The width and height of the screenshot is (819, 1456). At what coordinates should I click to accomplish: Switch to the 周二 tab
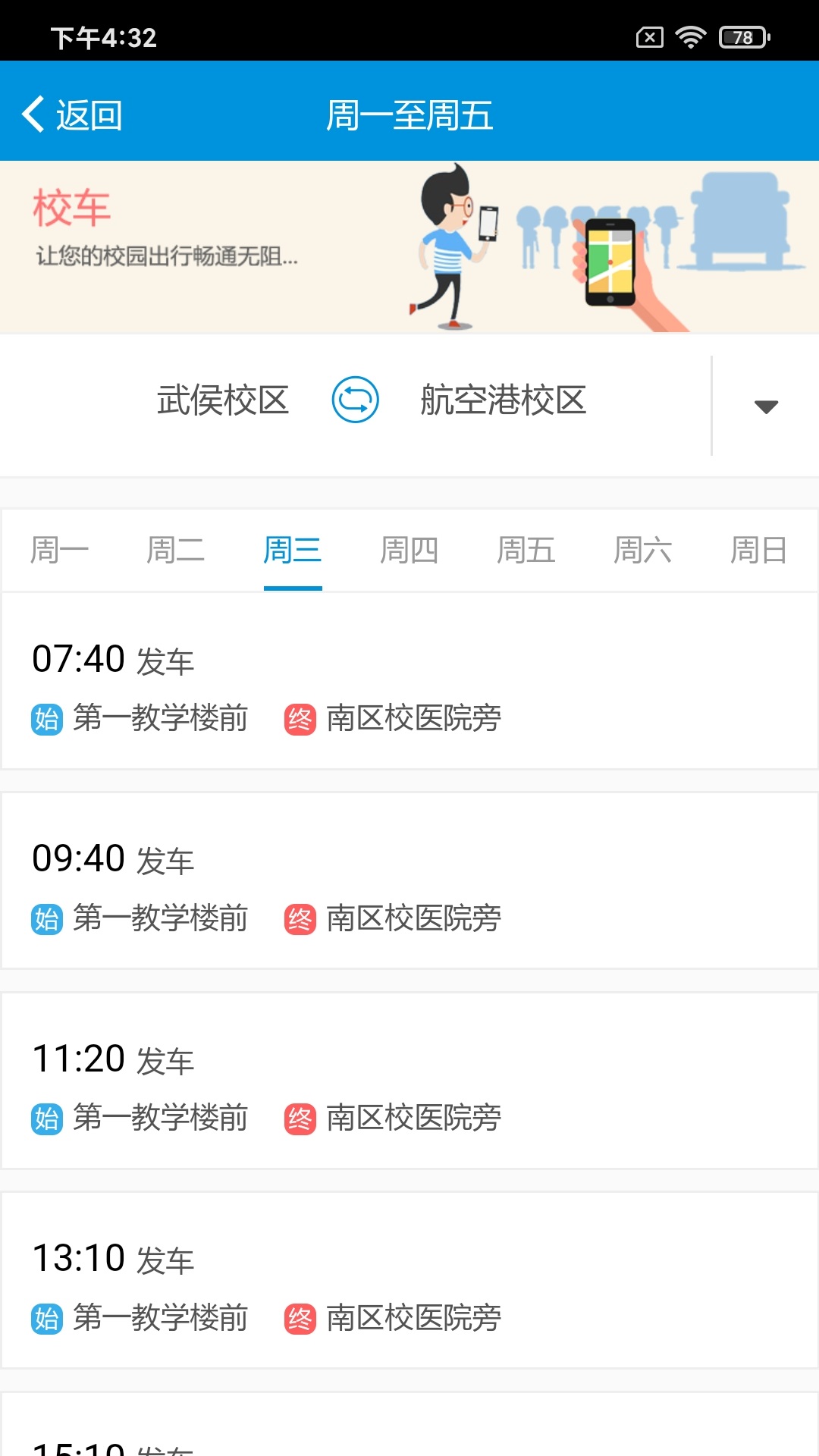177,550
